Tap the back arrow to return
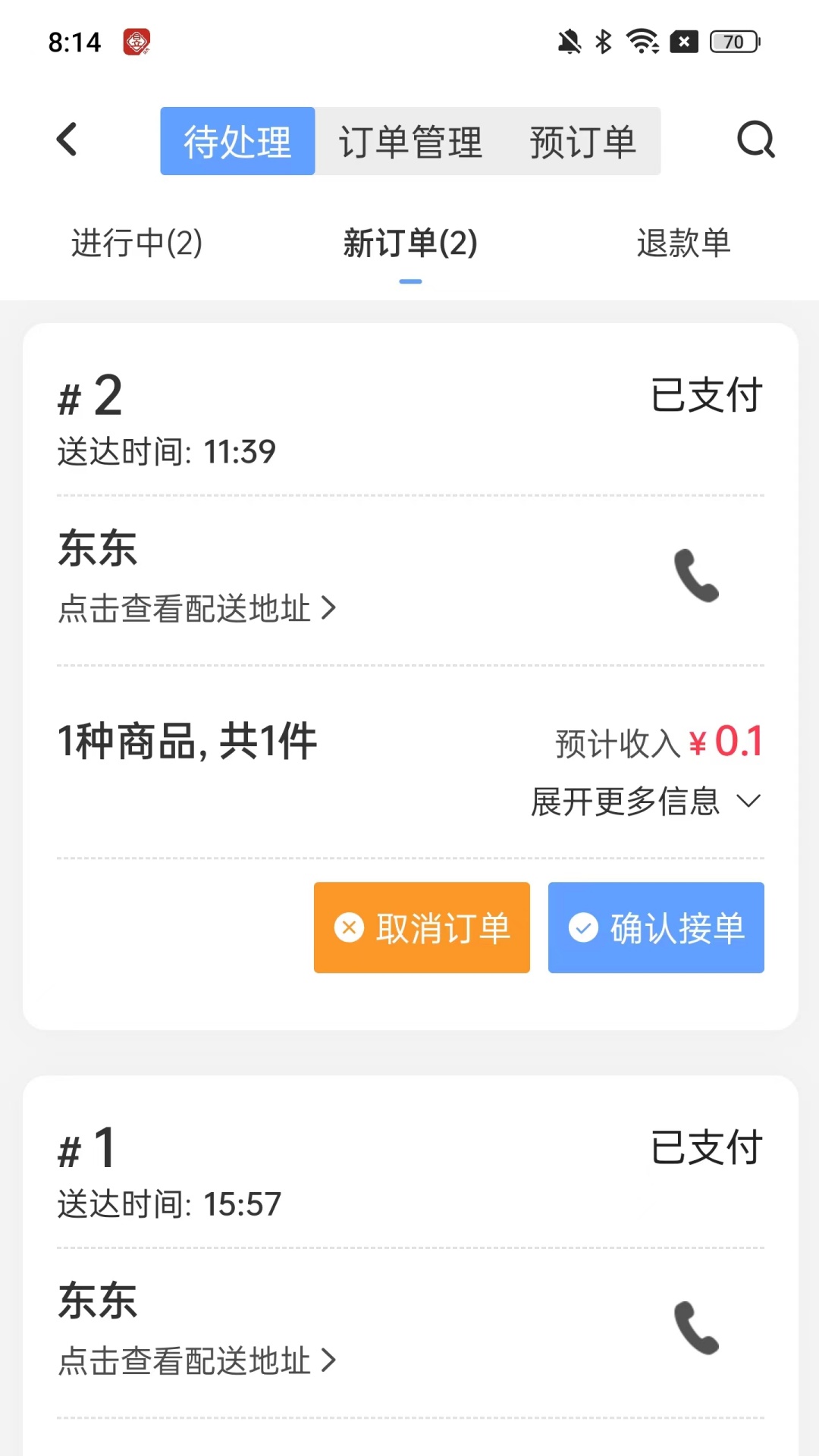 (x=67, y=140)
